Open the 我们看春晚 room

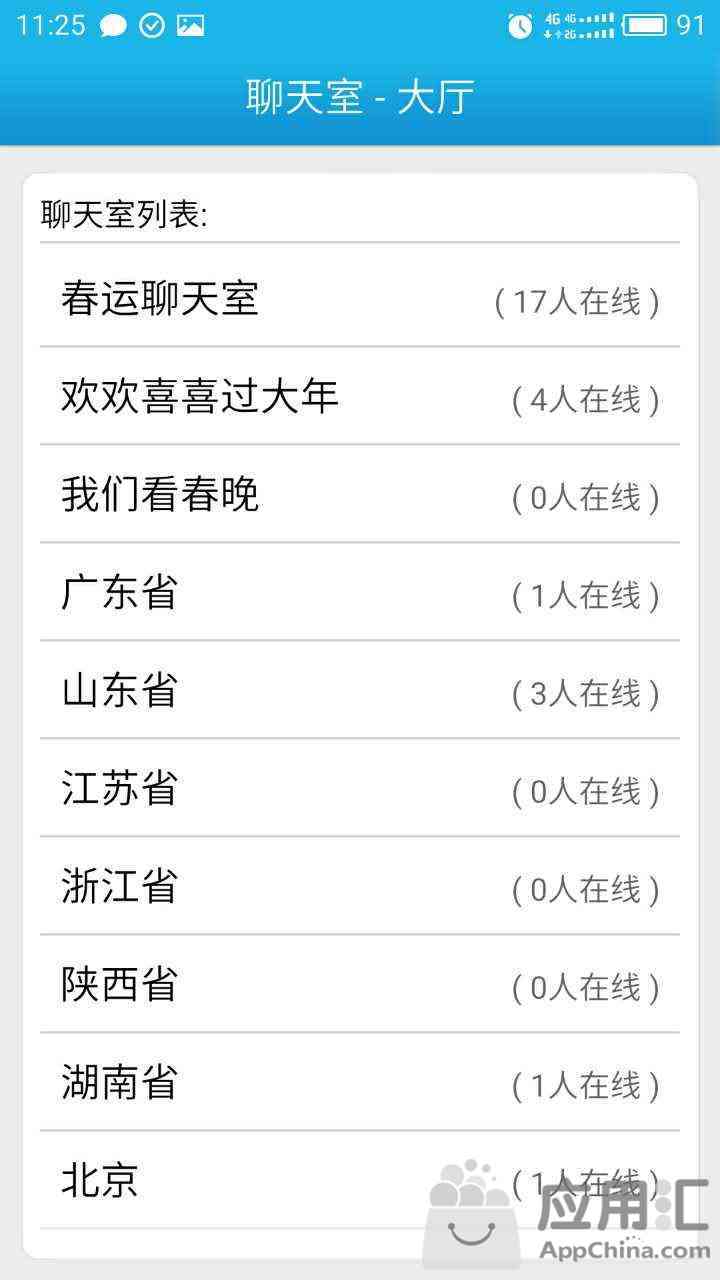coord(360,494)
